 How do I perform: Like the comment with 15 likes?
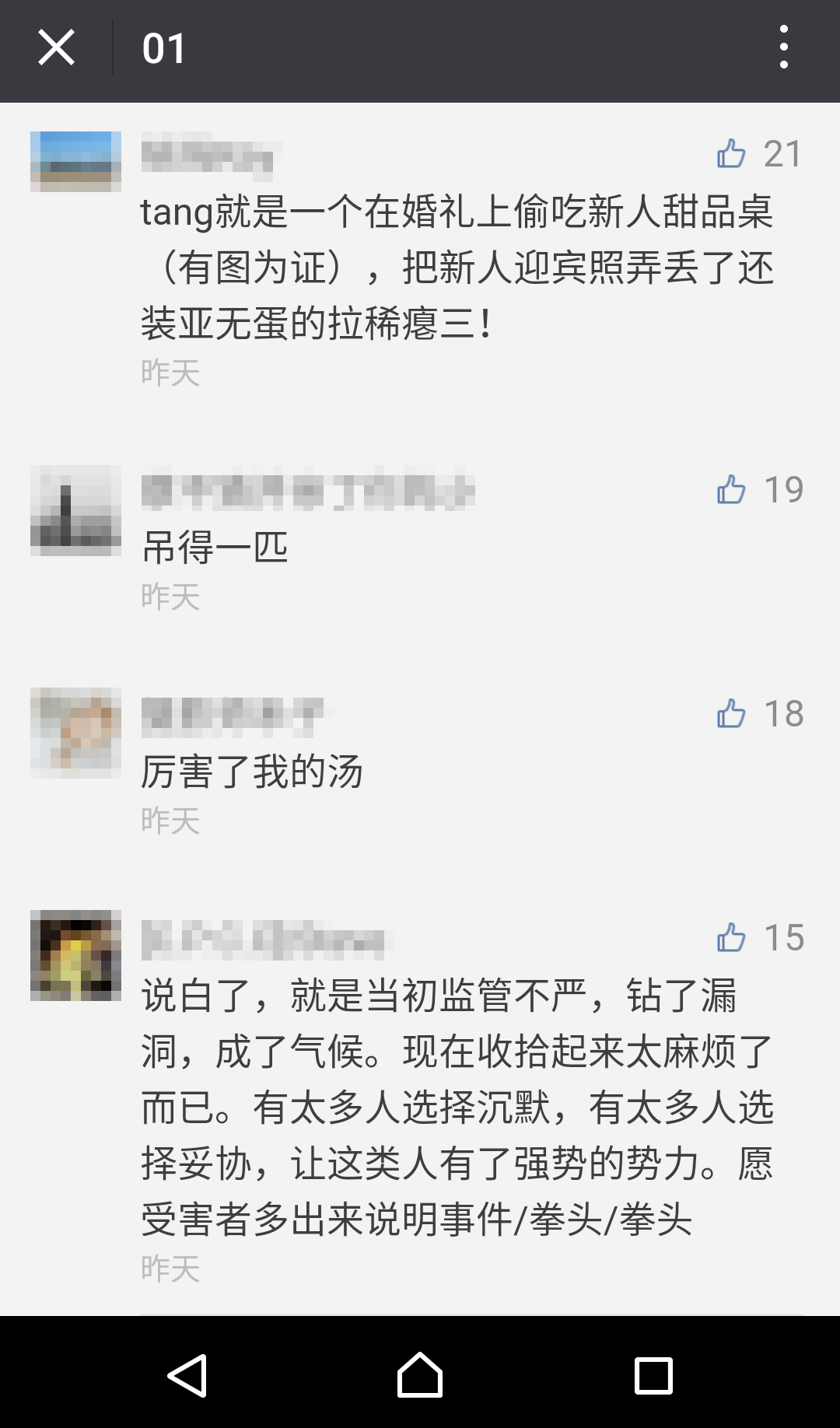[731, 937]
